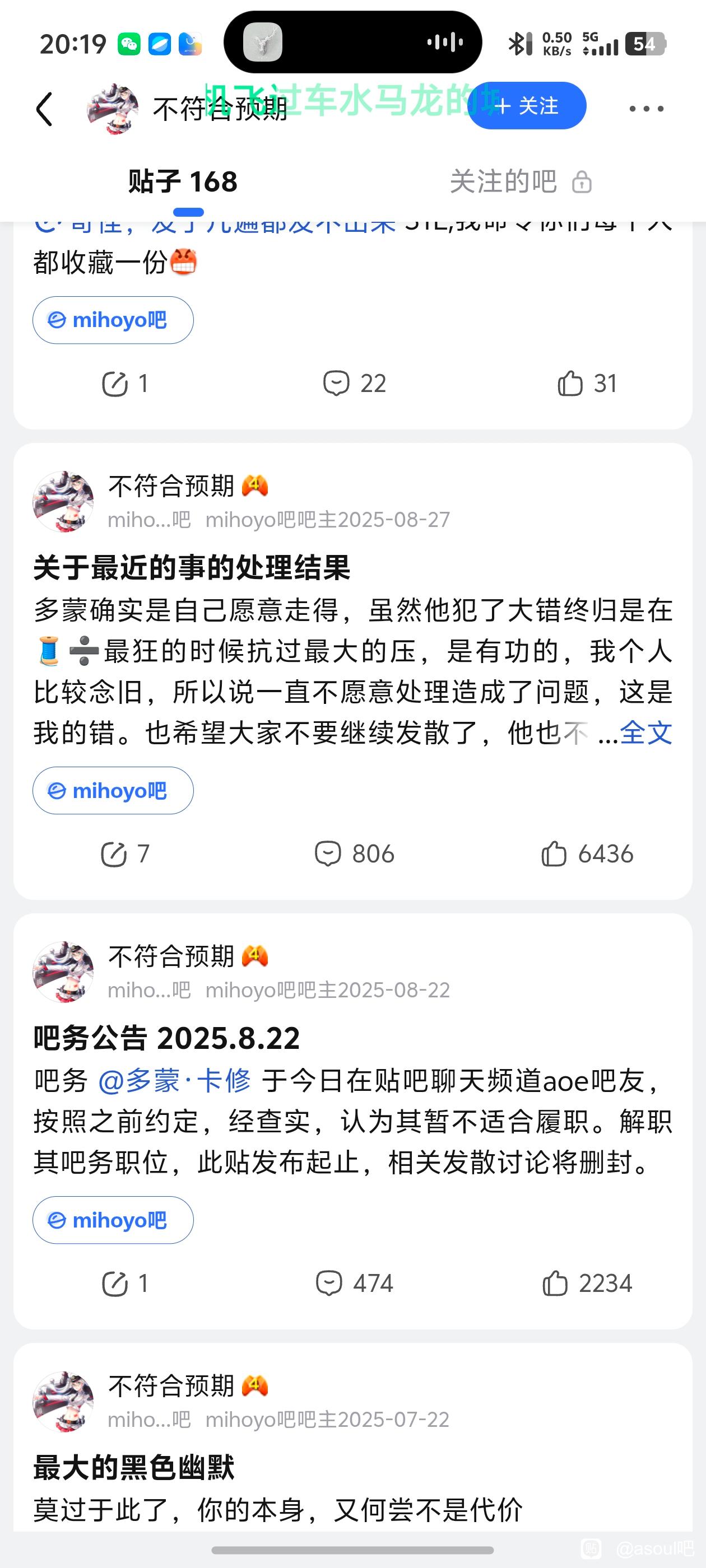This screenshot has width=706, height=1568.
Task: Like the top post with 31 likes
Action: click(x=587, y=384)
